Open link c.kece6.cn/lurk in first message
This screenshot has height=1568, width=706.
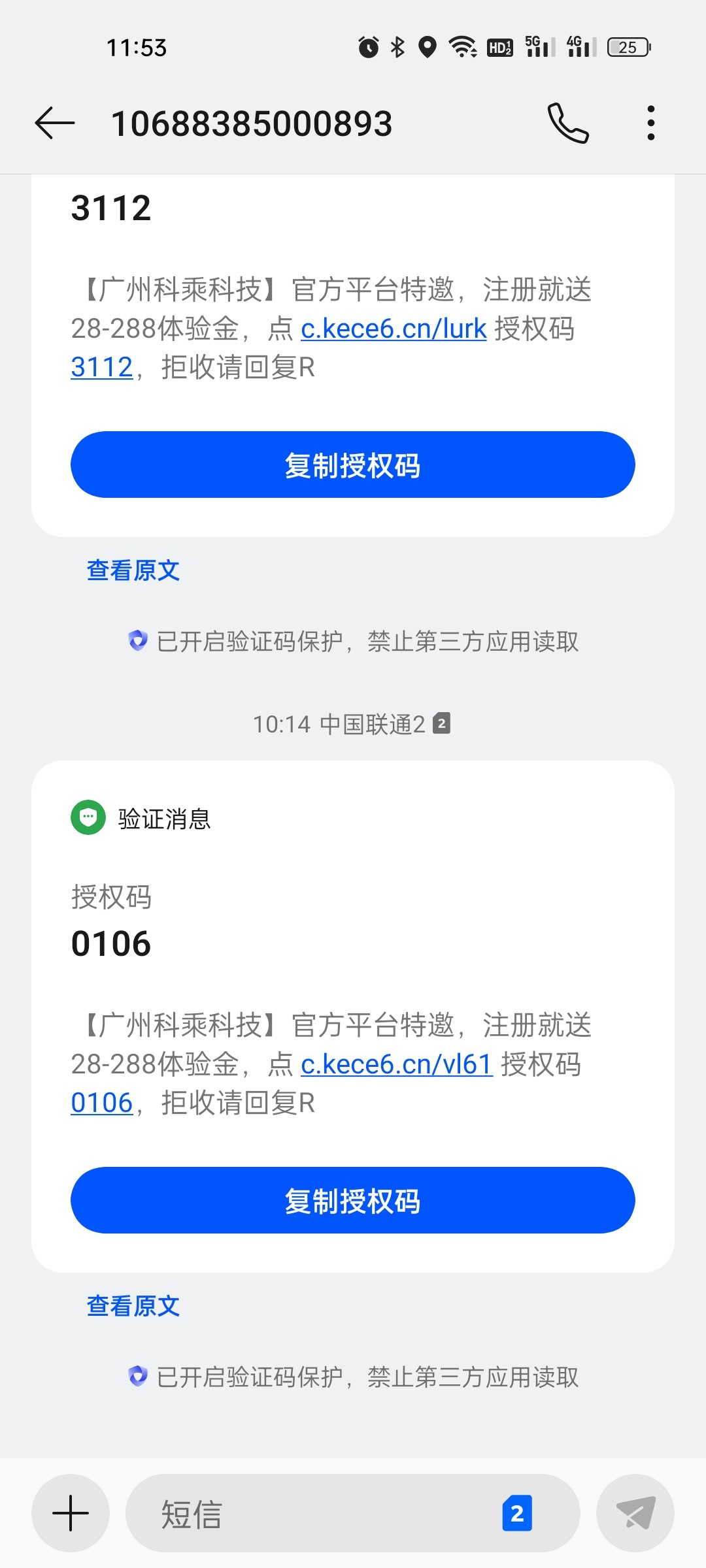click(x=393, y=329)
